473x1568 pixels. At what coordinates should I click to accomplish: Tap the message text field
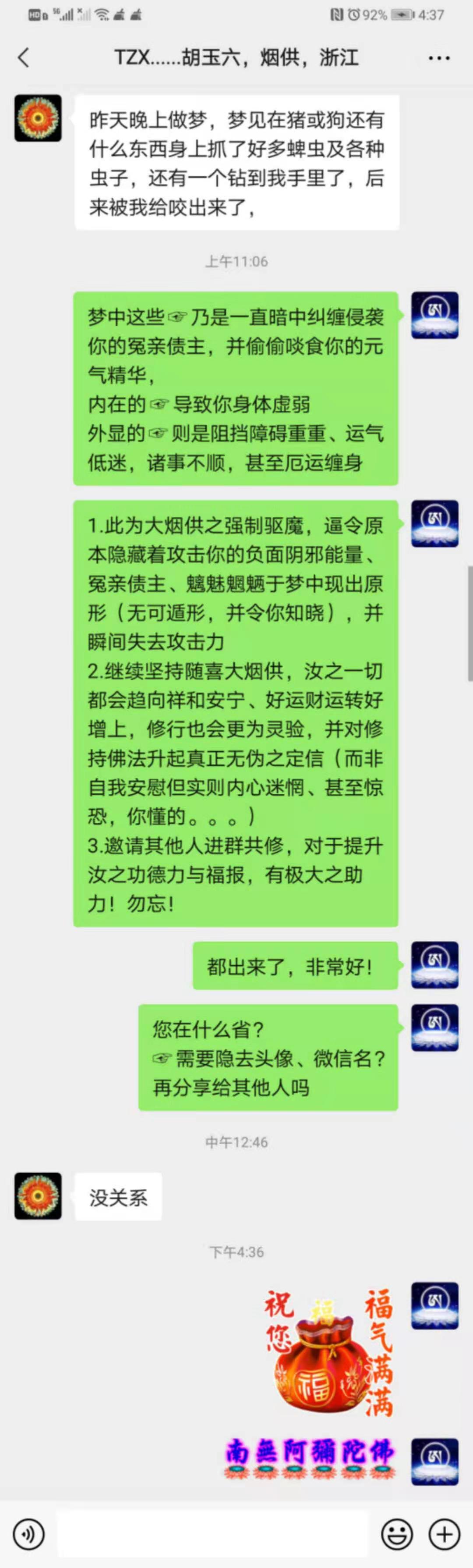click(x=213, y=1535)
